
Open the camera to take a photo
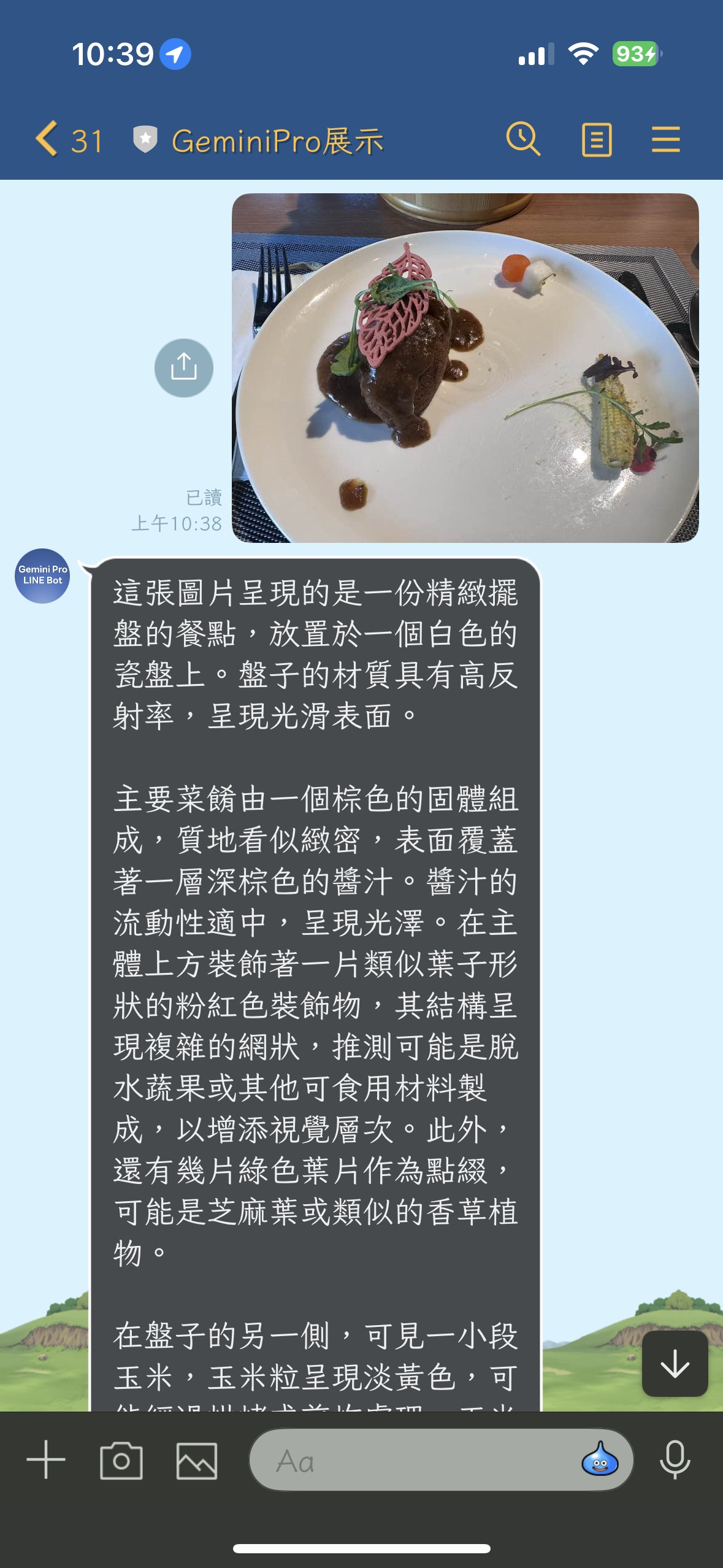point(121,1461)
